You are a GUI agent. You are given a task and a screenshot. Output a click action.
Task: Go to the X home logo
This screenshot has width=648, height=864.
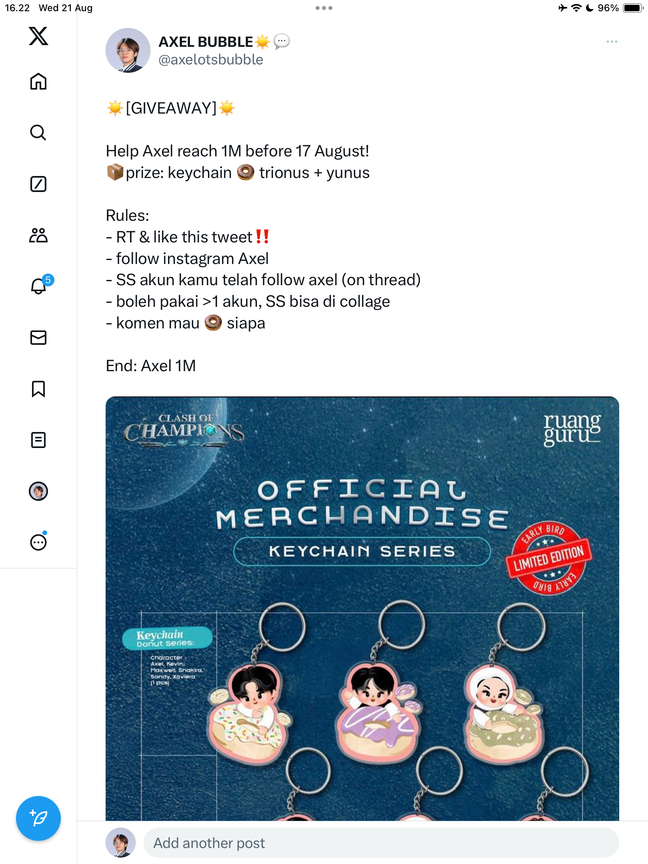[x=38, y=36]
